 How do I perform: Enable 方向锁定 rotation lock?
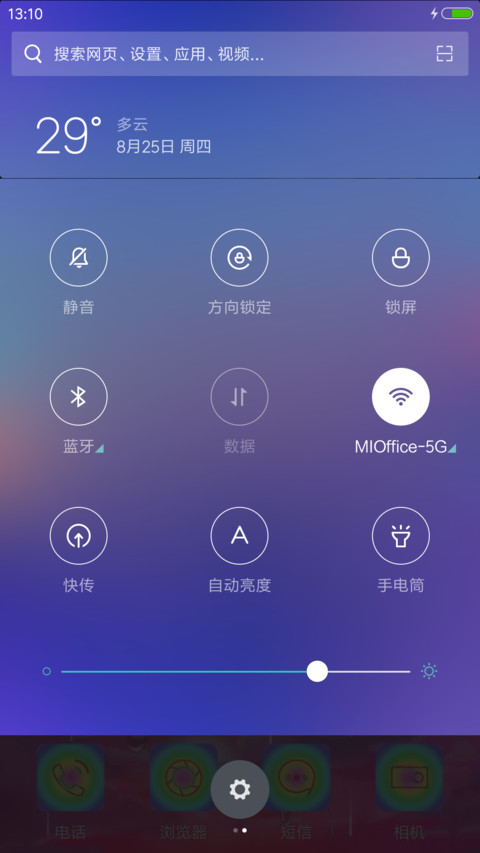point(239,257)
